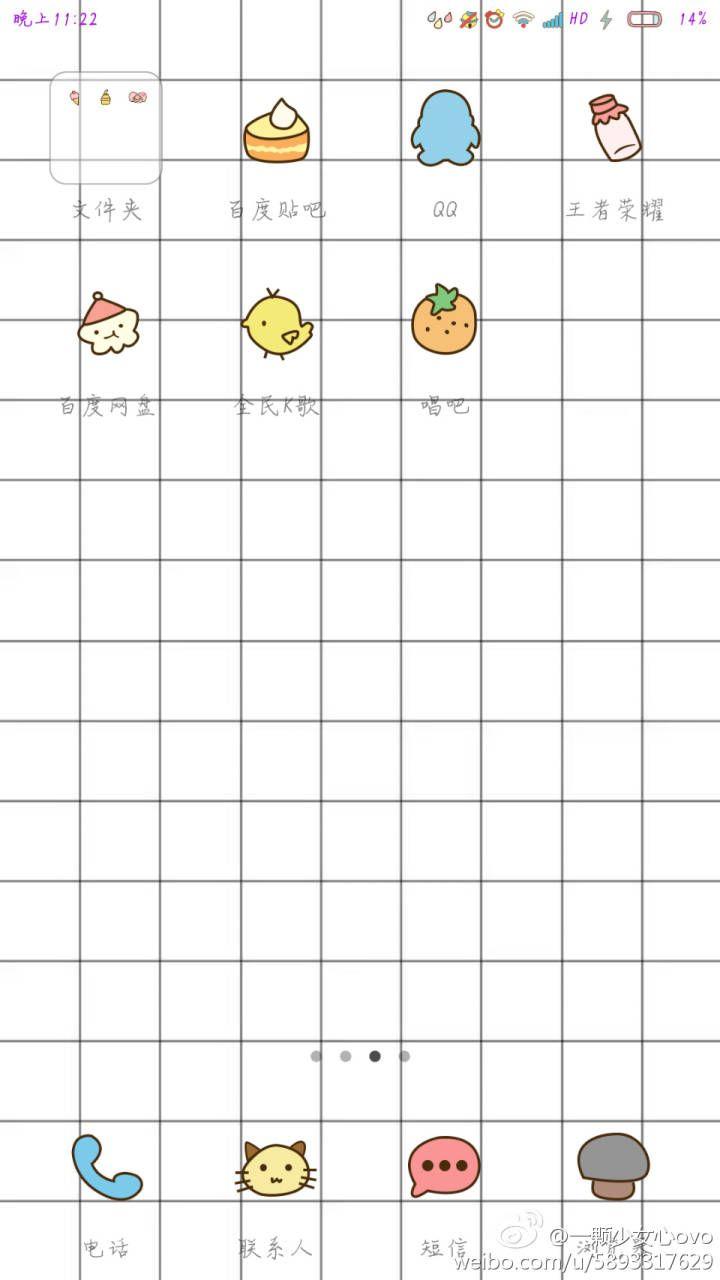Open 短信 messages from the dock
The height and width of the screenshot is (1280, 720).
[444, 1166]
